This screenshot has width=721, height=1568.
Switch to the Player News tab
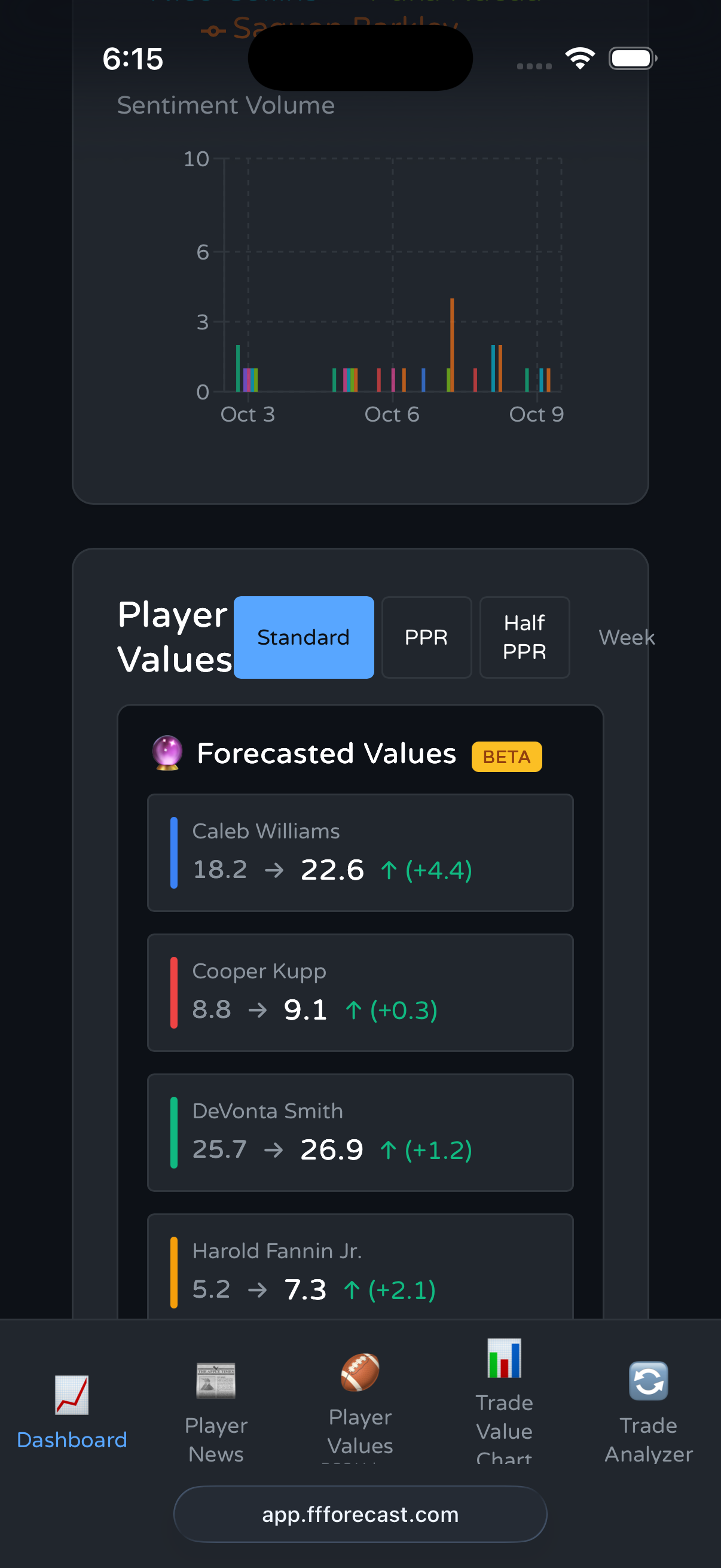216,1412
